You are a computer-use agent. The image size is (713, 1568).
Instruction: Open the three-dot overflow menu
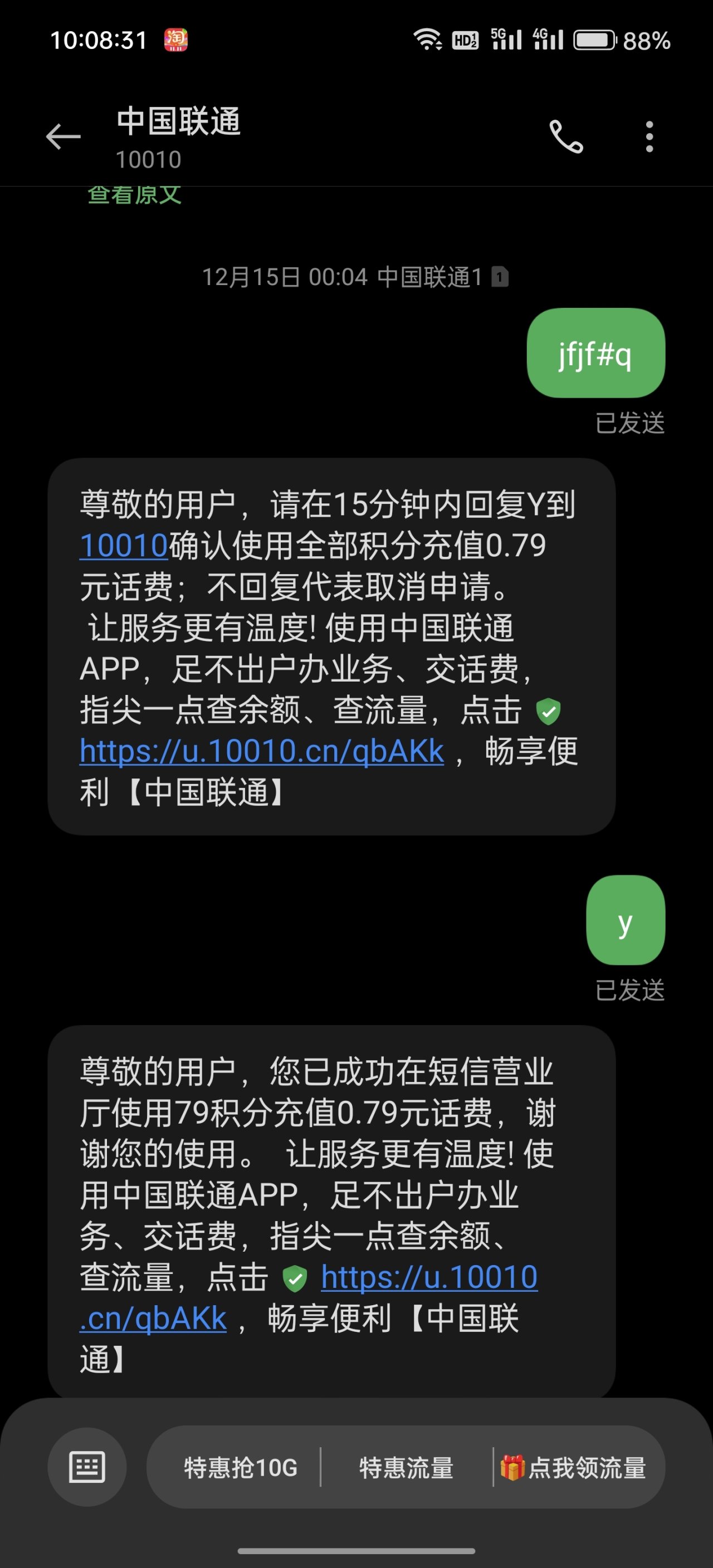coord(649,136)
